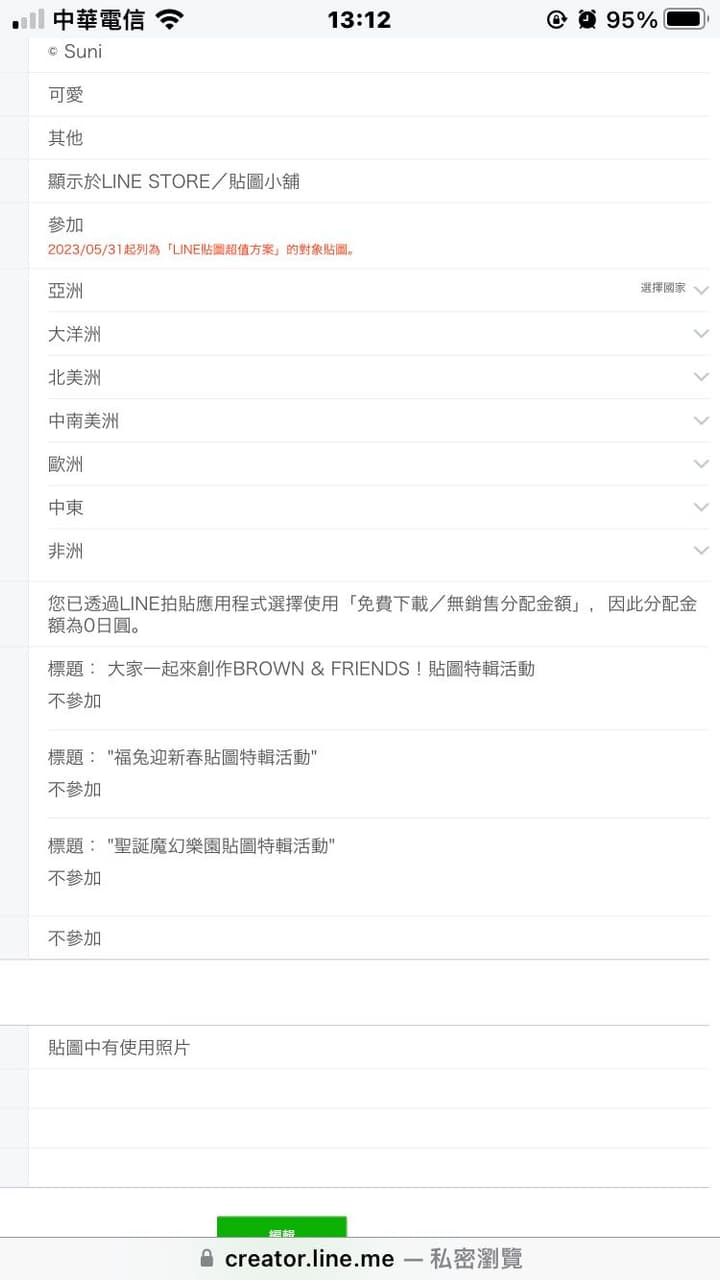Expand the 歐洲 region row
Image resolution: width=720 pixels, height=1280 pixels.
700,464
